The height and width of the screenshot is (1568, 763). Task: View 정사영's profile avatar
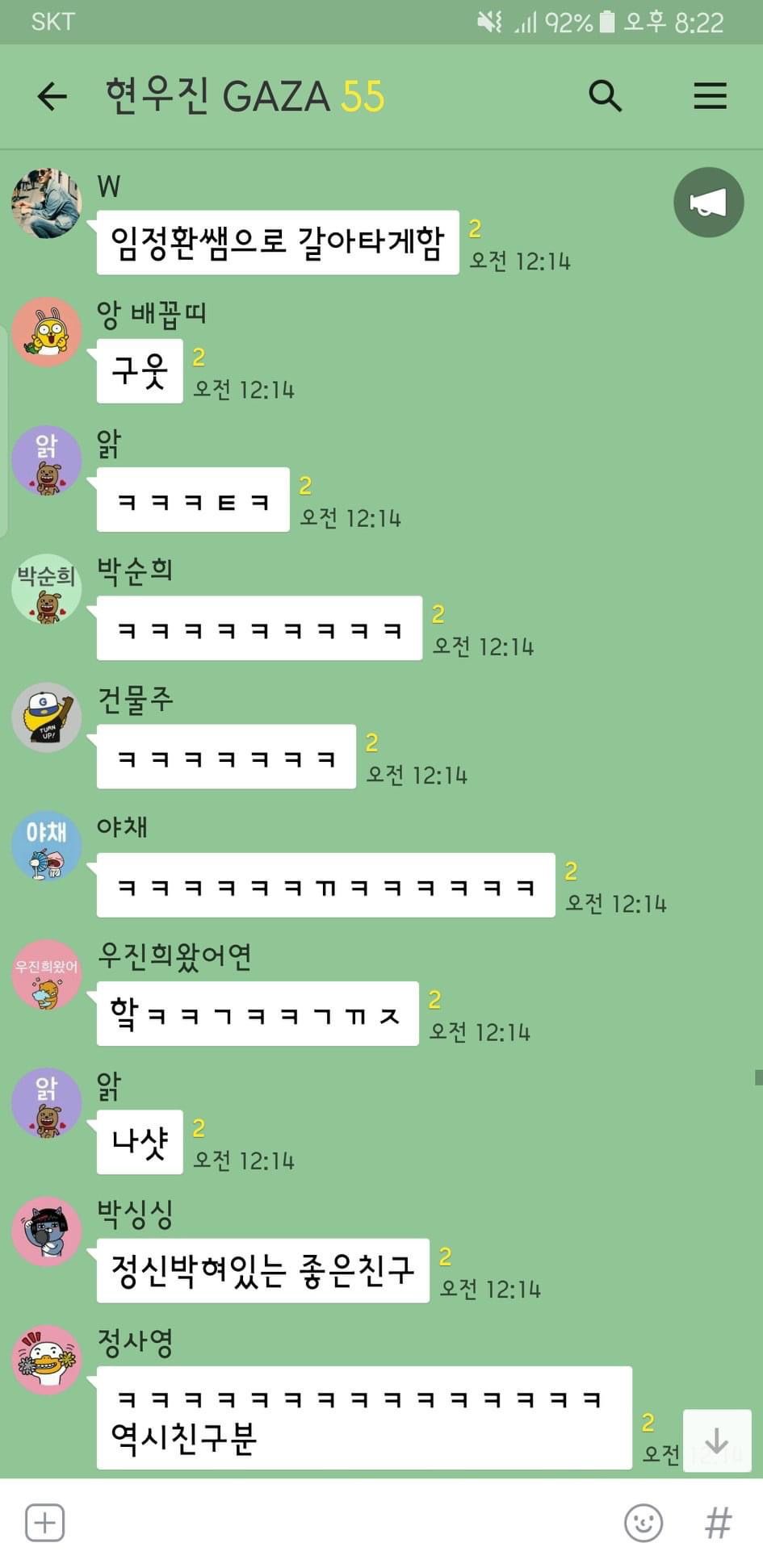(47, 1360)
